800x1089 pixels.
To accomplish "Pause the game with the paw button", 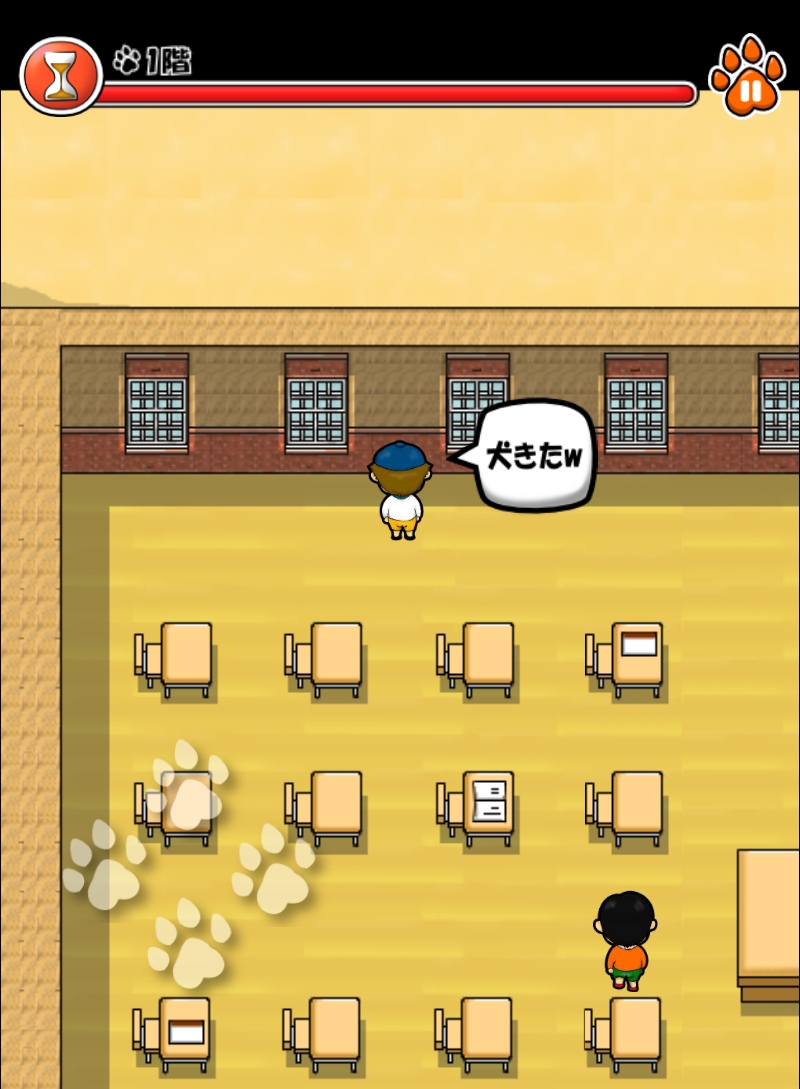I will pos(748,80).
